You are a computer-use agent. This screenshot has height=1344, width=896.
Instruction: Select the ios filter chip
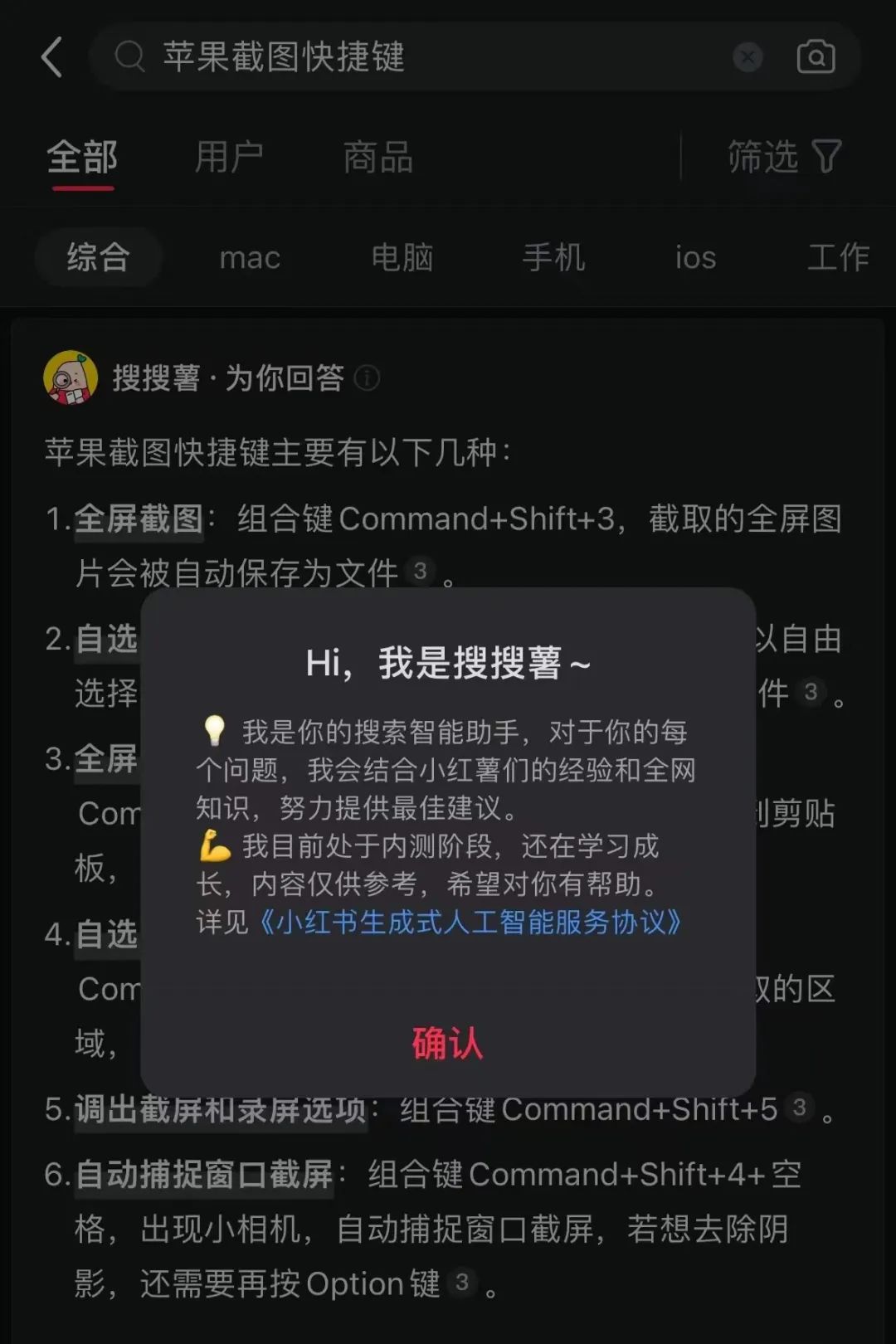pyautogui.click(x=695, y=258)
